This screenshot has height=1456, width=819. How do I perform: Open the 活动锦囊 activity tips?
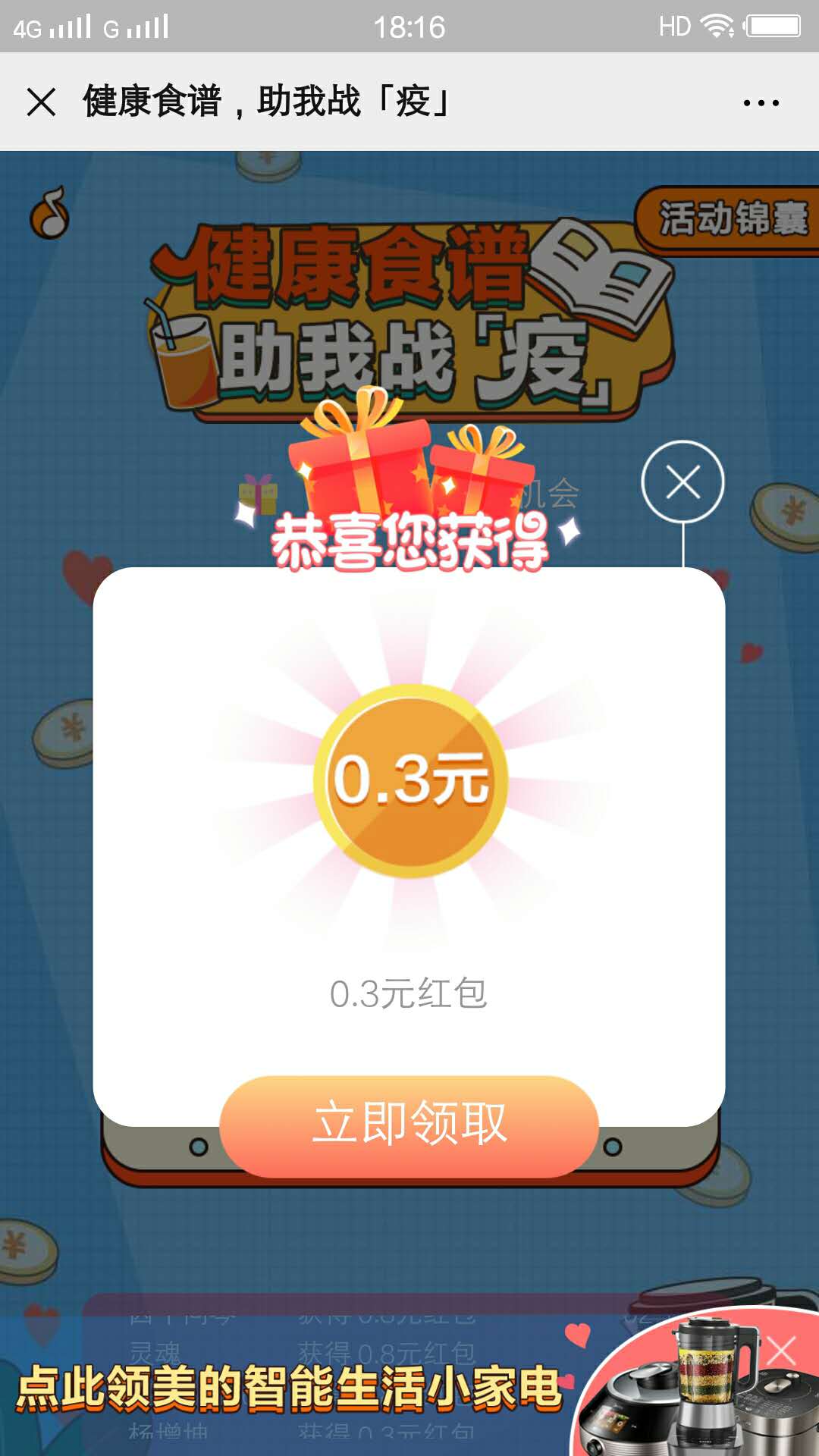[730, 220]
